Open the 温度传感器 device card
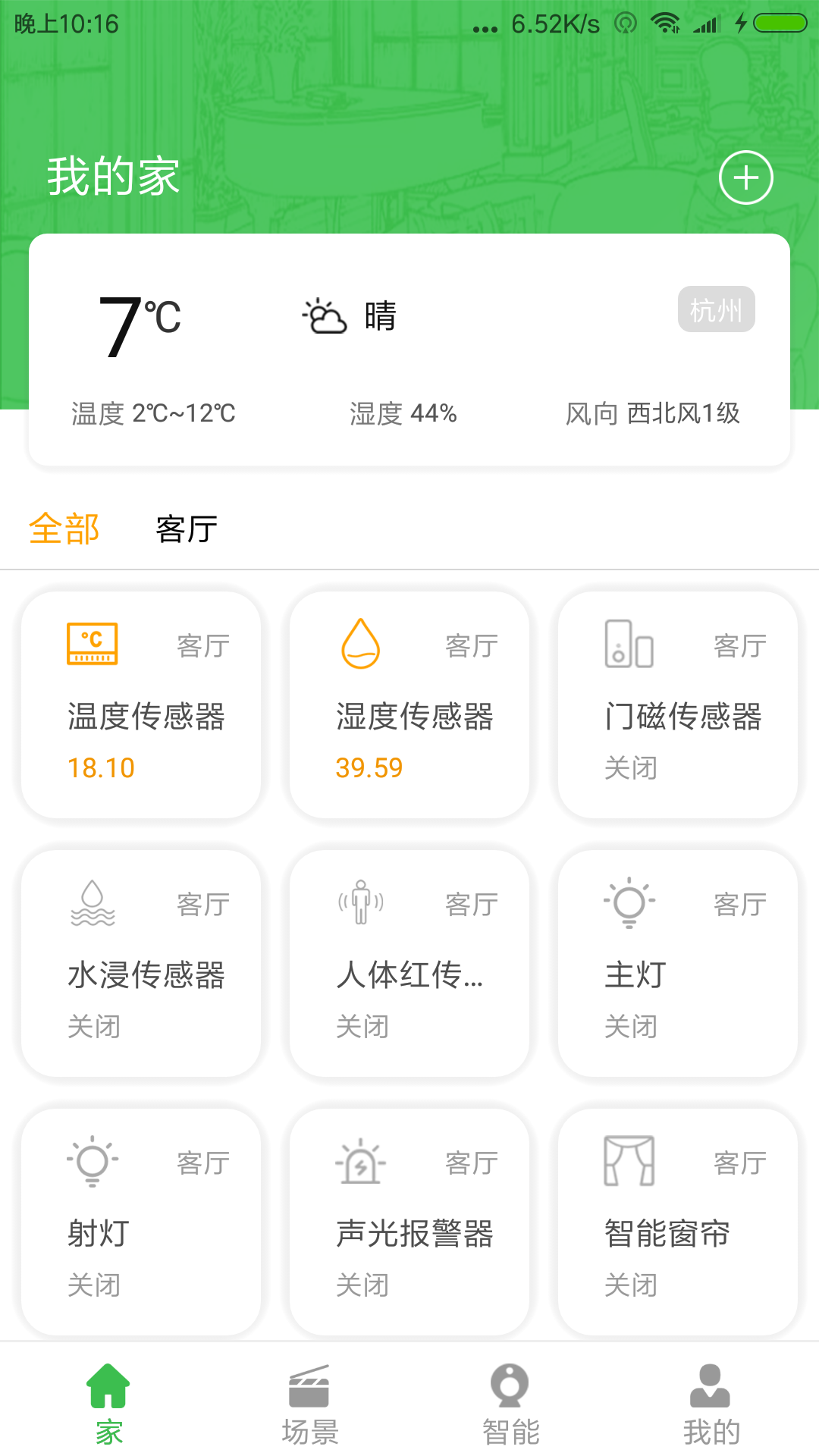 141,705
